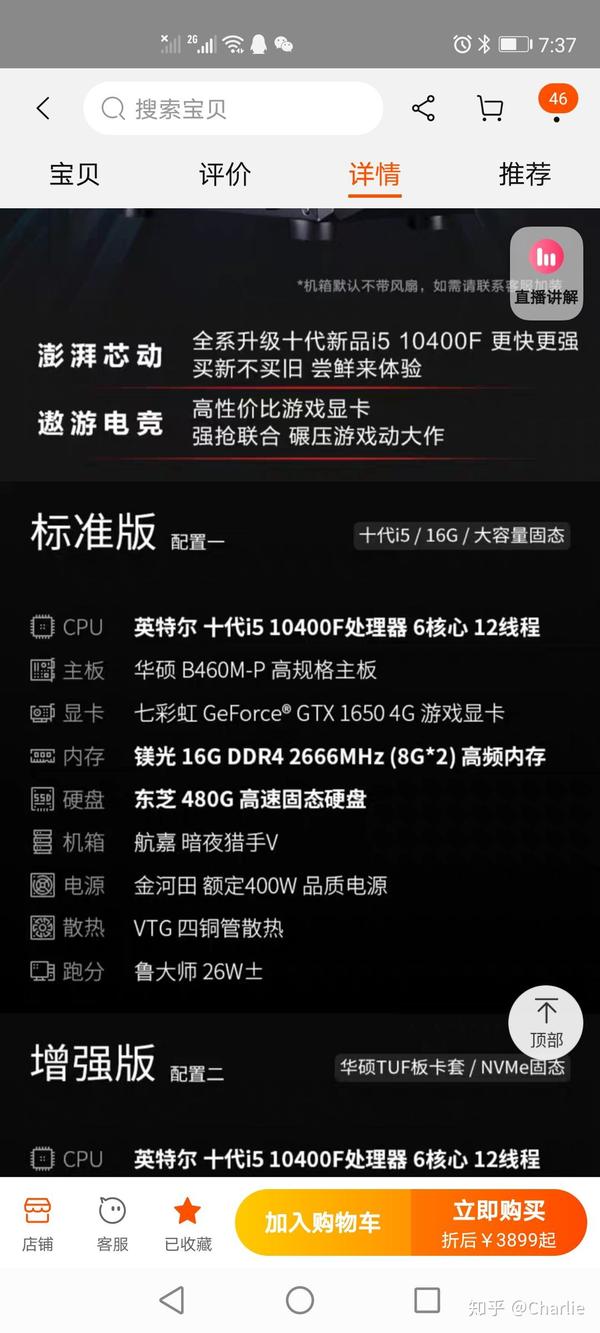Go back using the top-left arrow
600x1333 pixels.
[x=43, y=108]
